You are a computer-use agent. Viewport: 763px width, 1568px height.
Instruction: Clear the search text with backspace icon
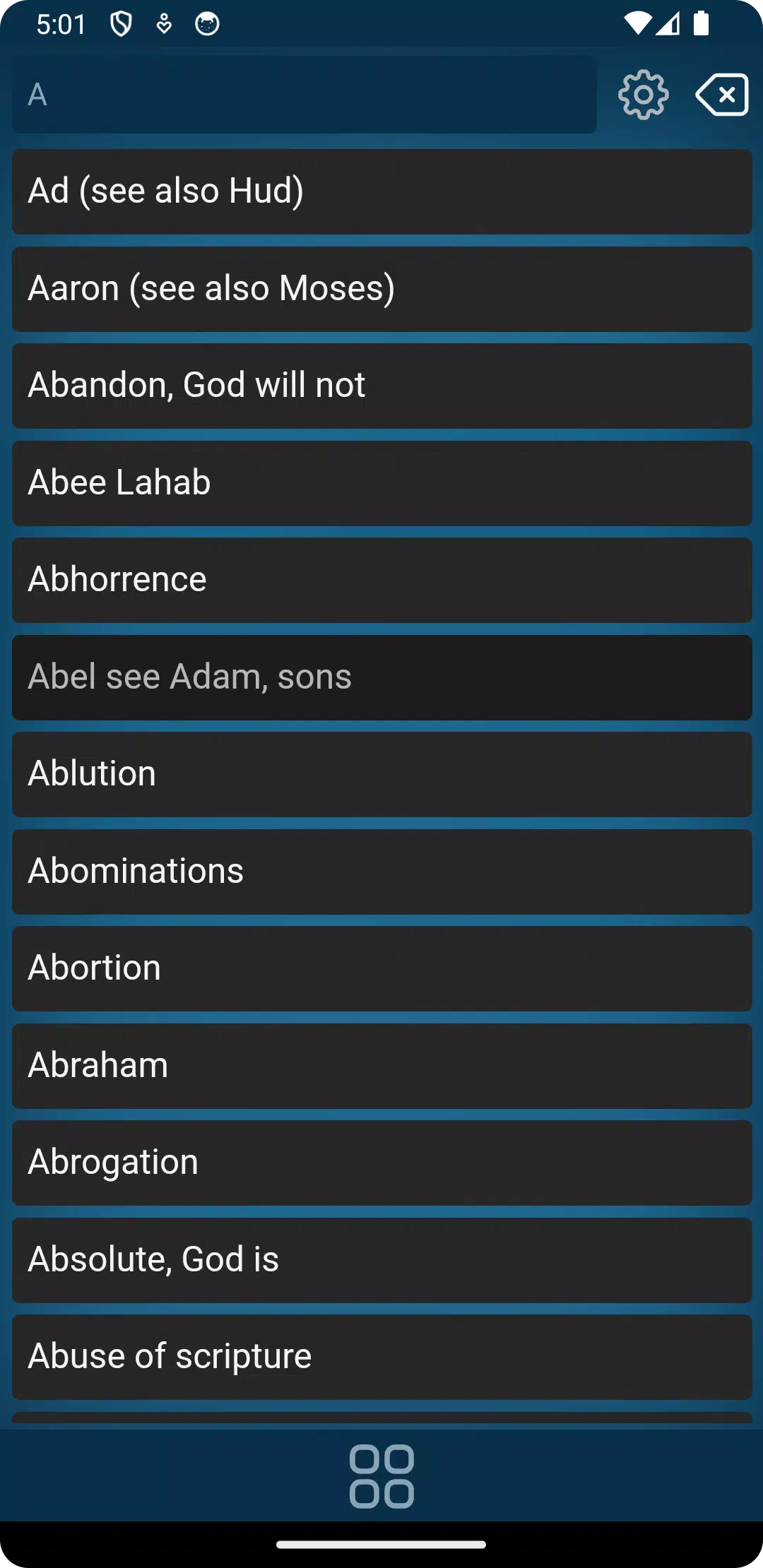click(722, 95)
